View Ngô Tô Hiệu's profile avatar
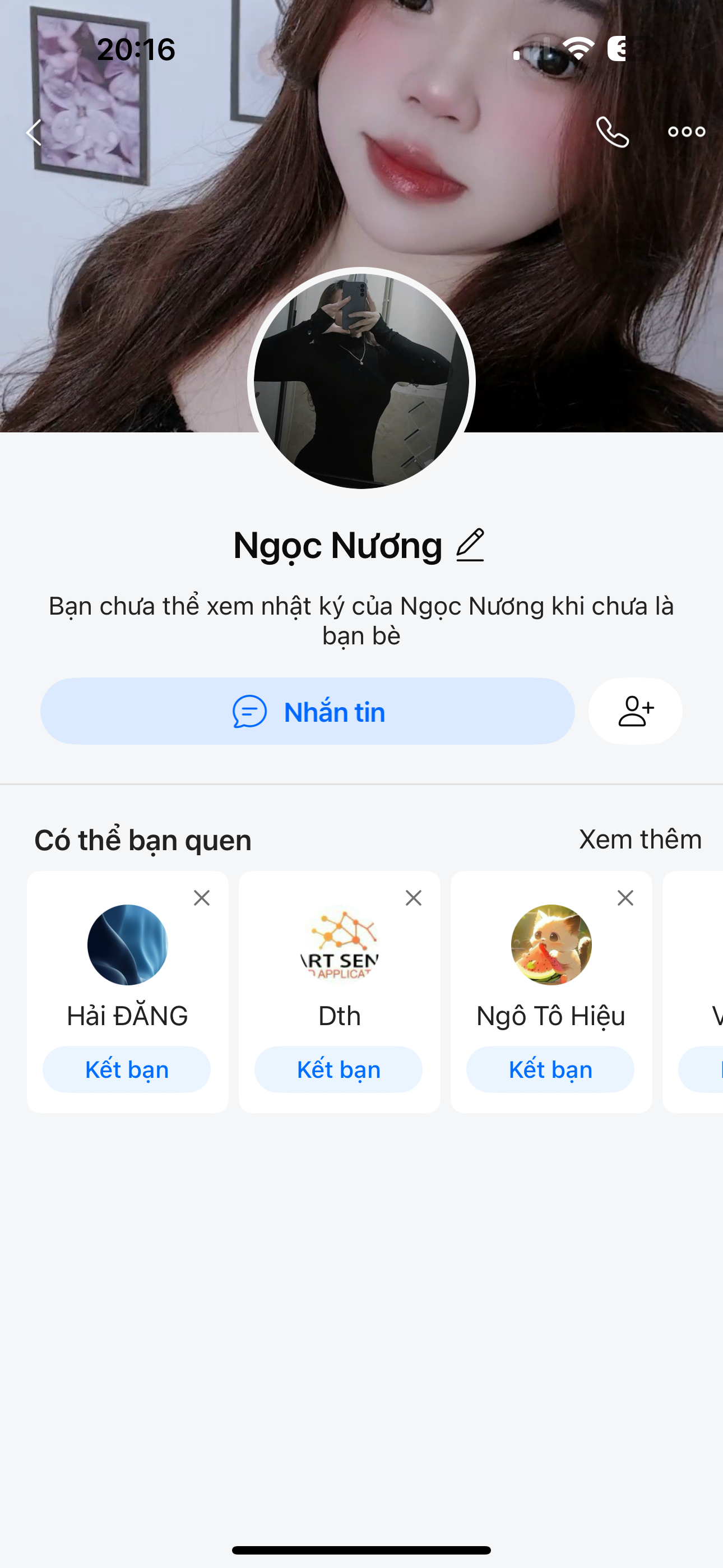Image resolution: width=723 pixels, height=1568 pixels. pyautogui.click(x=551, y=945)
